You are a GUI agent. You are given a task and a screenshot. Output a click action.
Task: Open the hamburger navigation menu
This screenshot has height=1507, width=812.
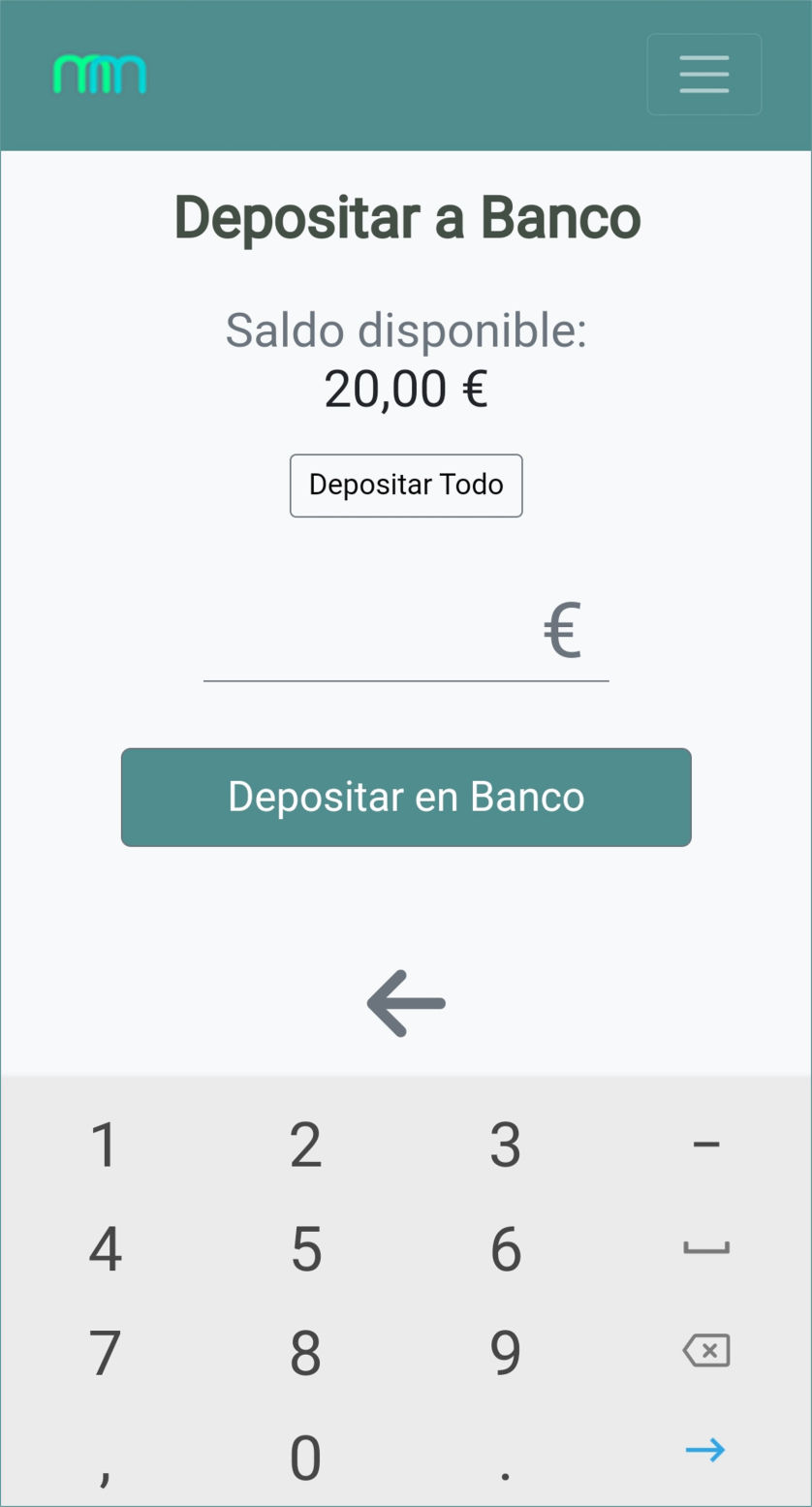(703, 75)
